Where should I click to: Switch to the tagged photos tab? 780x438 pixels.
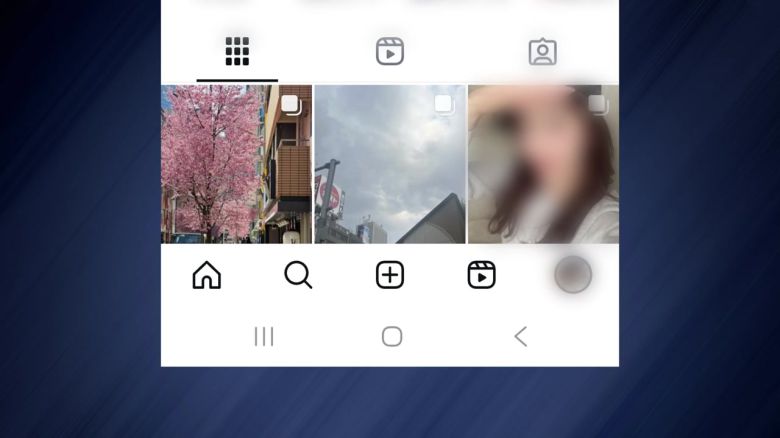pyautogui.click(x=542, y=52)
